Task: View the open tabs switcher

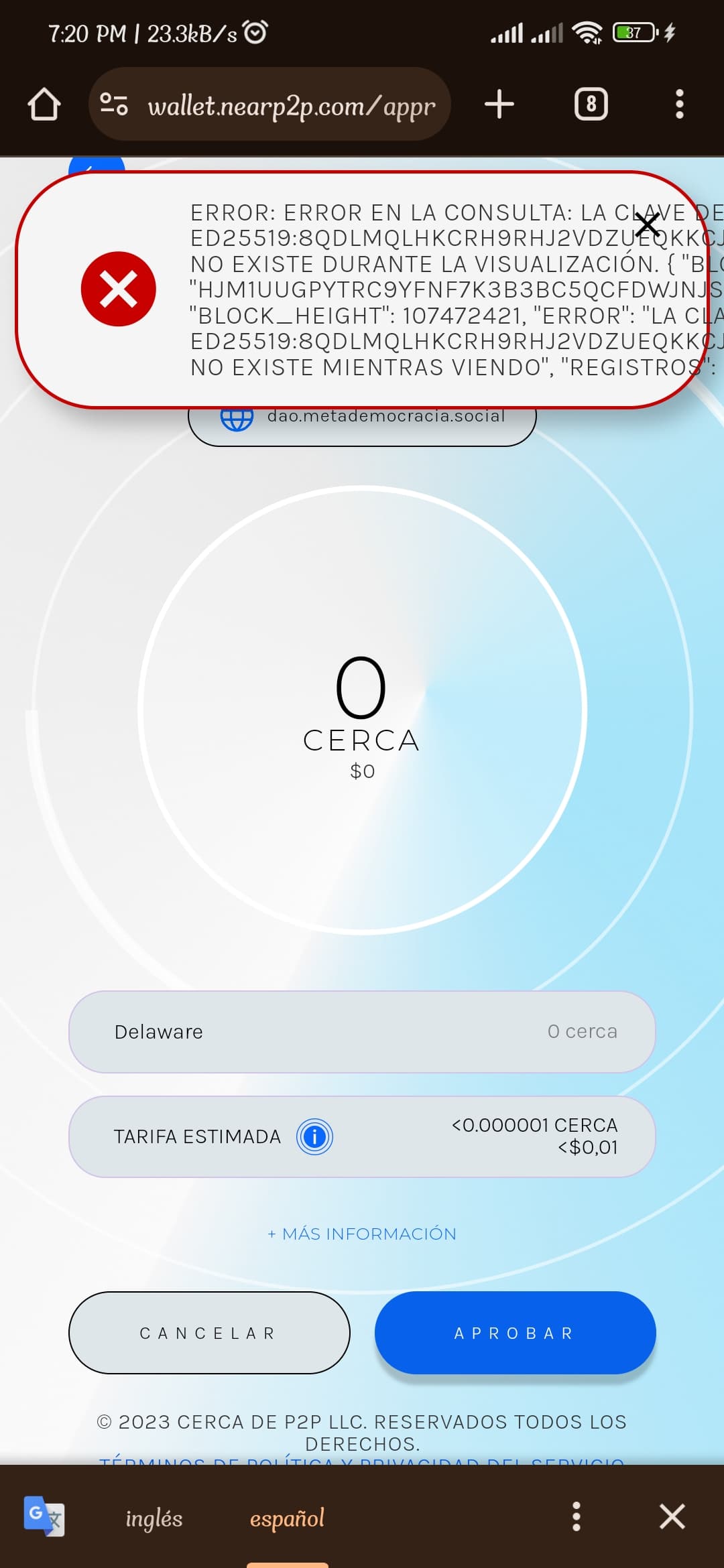Action: 591,105
